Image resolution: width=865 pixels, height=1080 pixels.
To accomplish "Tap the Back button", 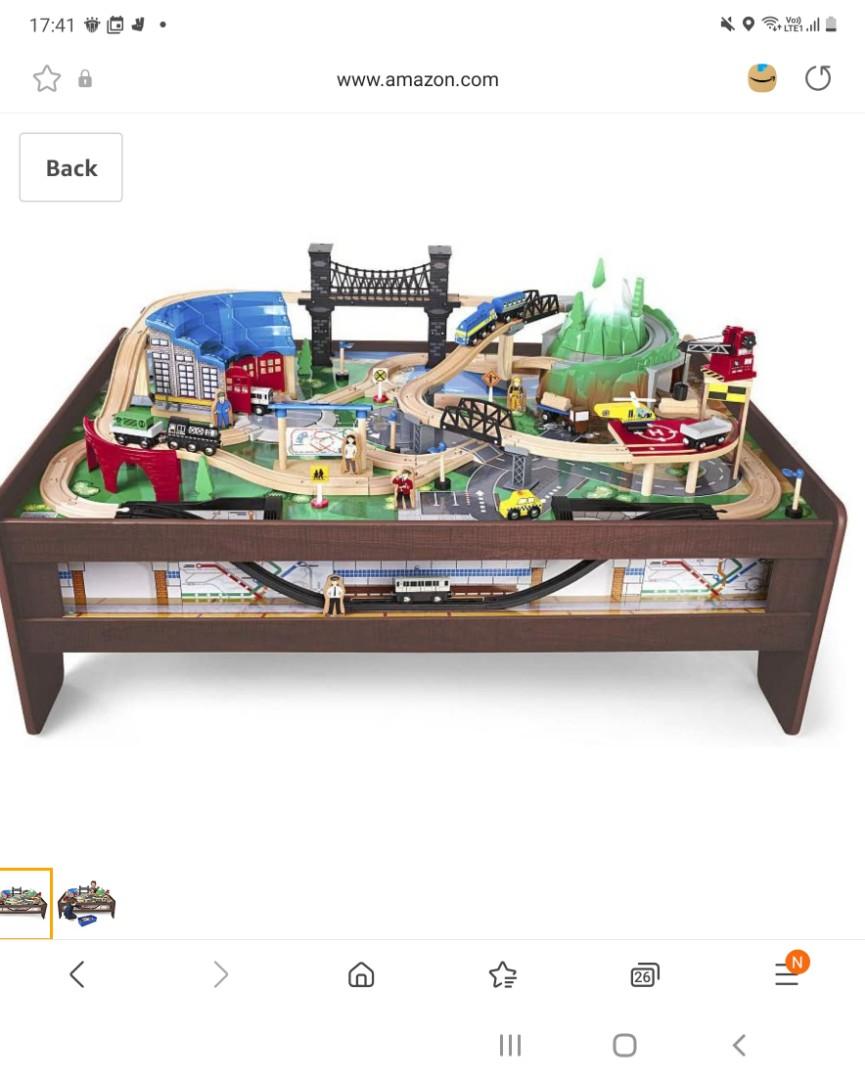I will tap(71, 168).
